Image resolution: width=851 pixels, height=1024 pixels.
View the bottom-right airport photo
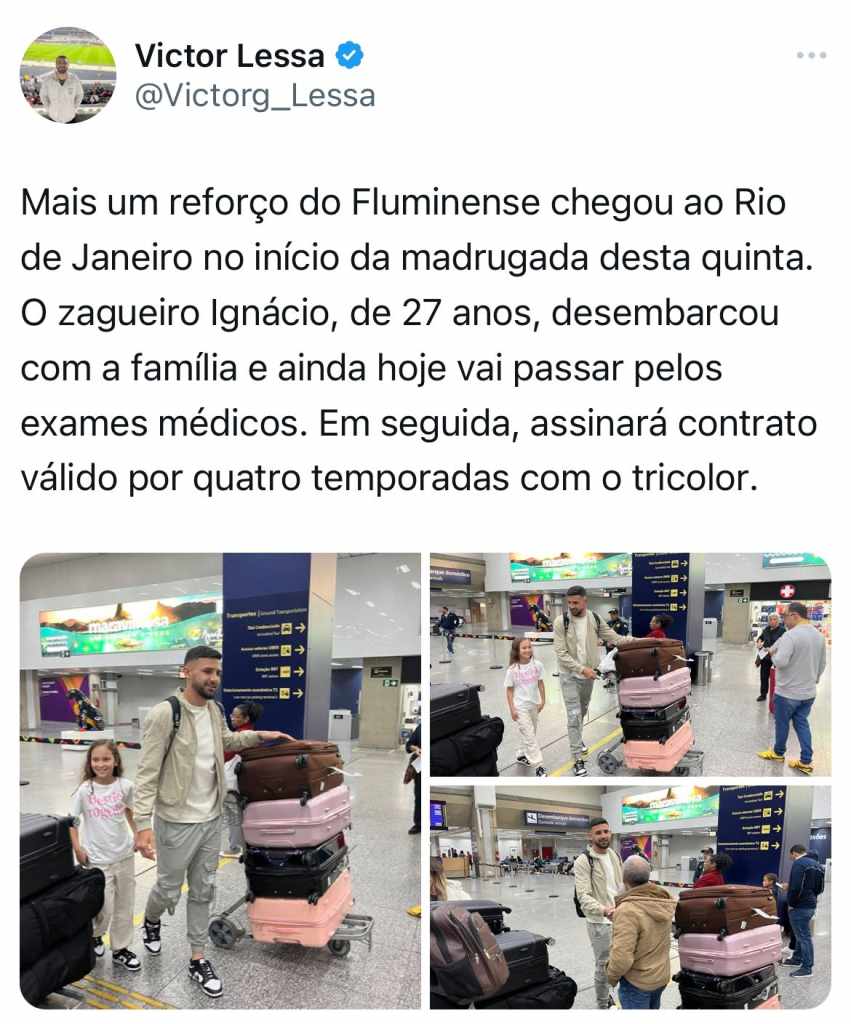tap(630, 896)
